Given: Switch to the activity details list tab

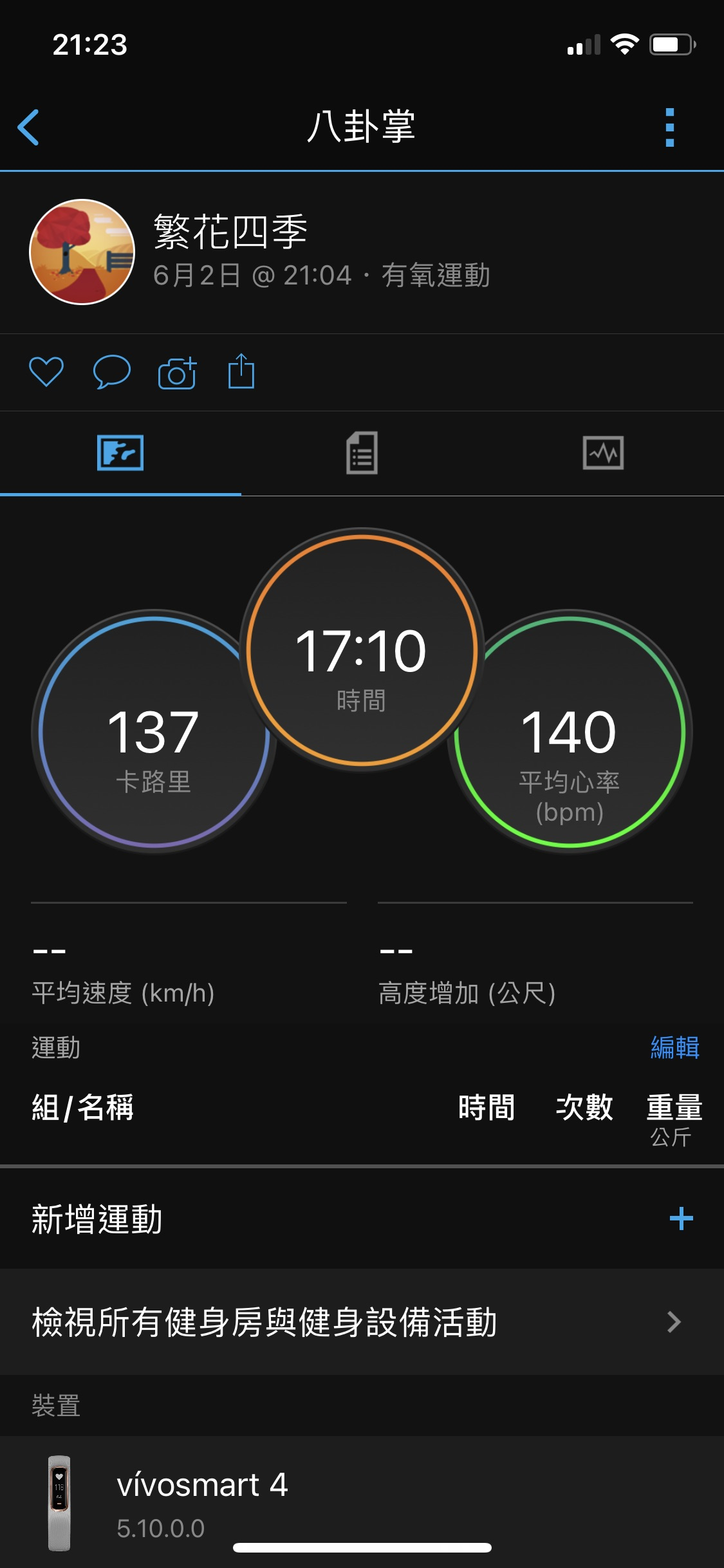Looking at the screenshot, I should (x=362, y=453).
